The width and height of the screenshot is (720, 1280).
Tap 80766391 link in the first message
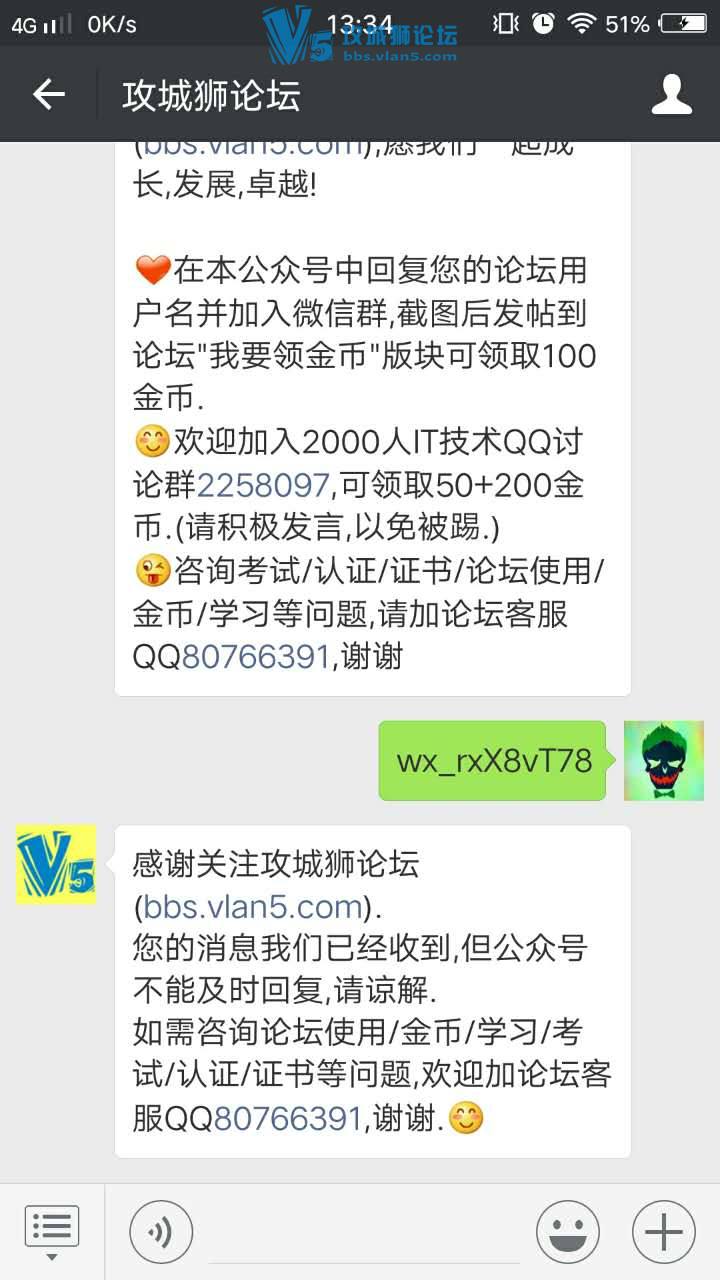click(x=255, y=656)
